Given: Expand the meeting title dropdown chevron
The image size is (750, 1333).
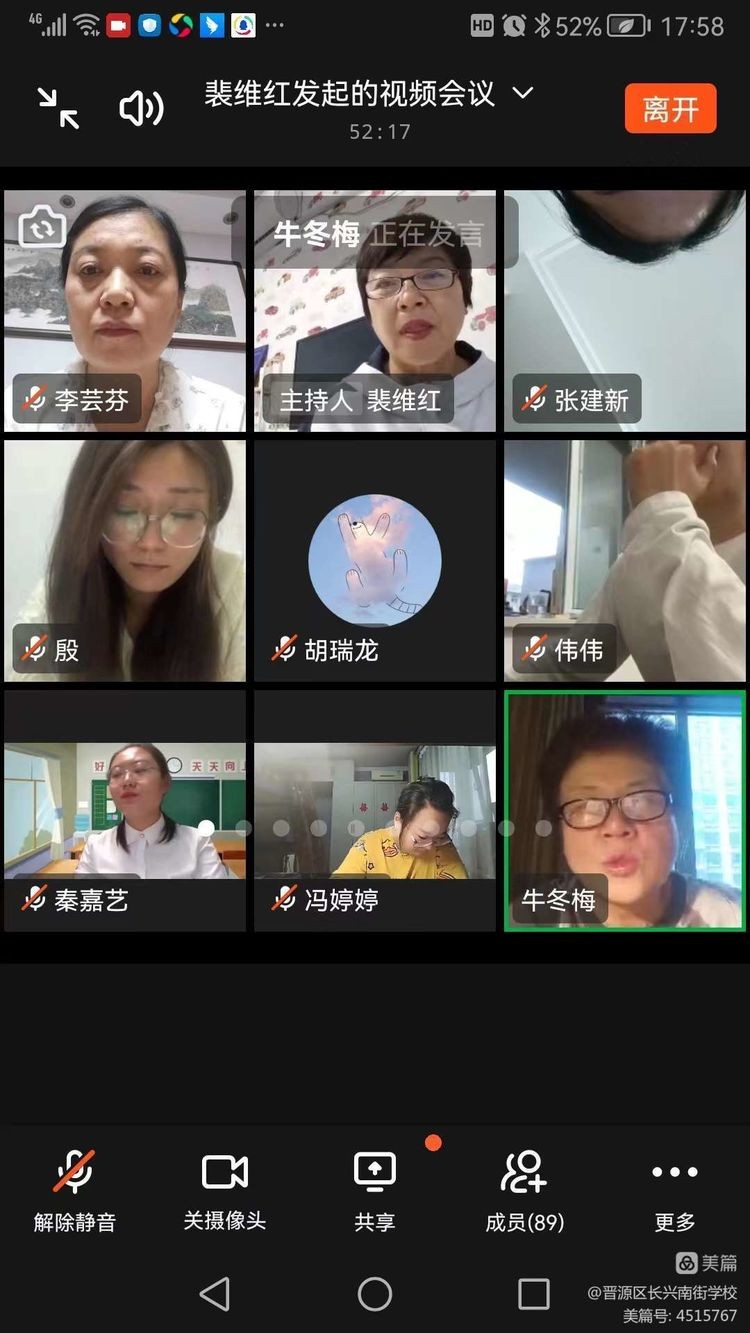Looking at the screenshot, I should (x=521, y=95).
